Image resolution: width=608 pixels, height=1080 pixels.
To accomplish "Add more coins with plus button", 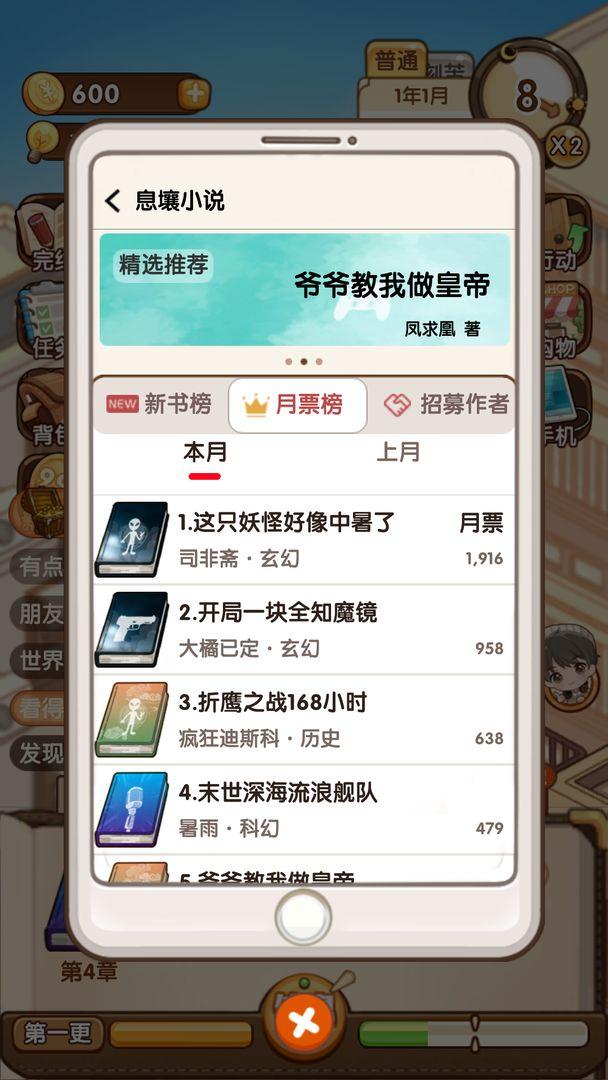I will (x=193, y=94).
